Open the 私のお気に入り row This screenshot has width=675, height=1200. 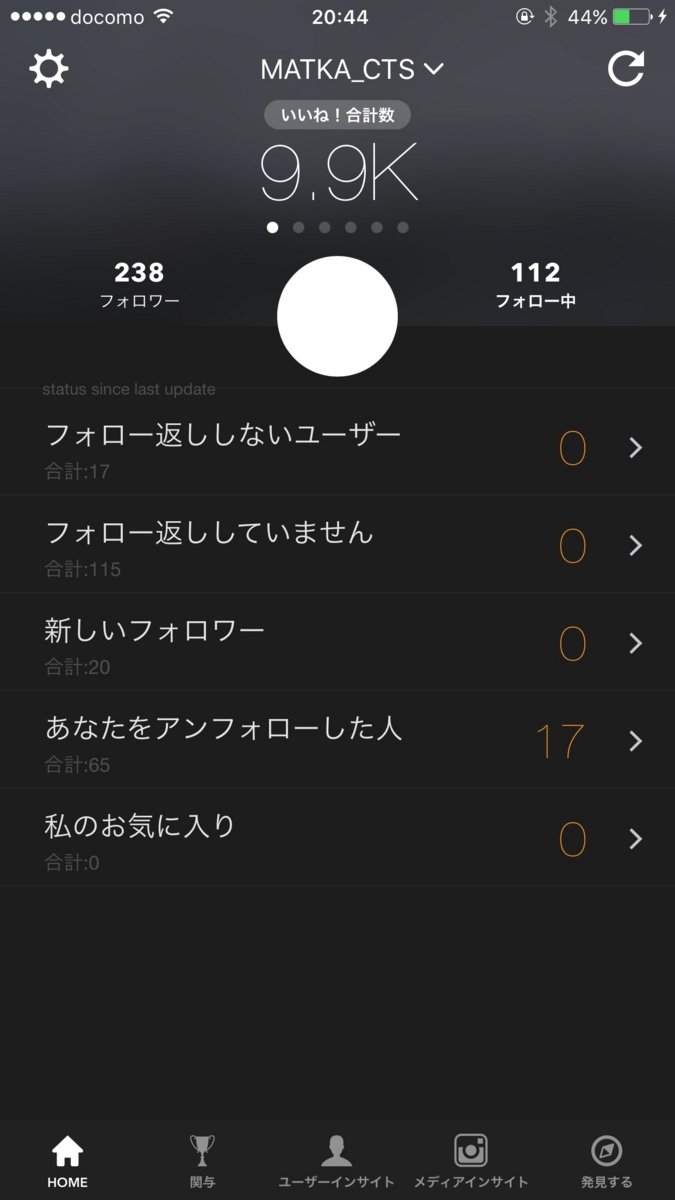(x=337, y=839)
